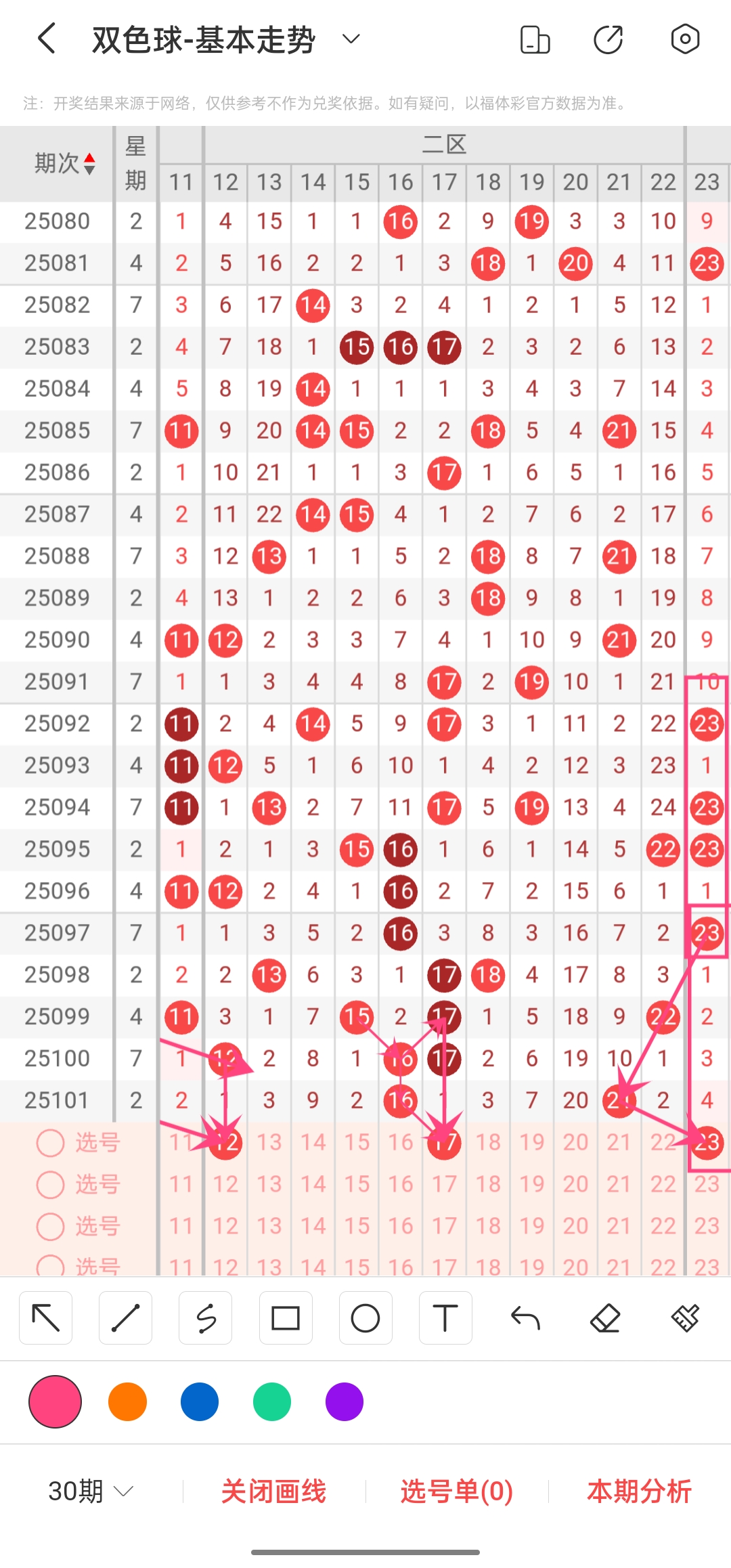This screenshot has height=1568, width=731.
Task: Pick the circle shape tool
Action: tap(365, 1317)
